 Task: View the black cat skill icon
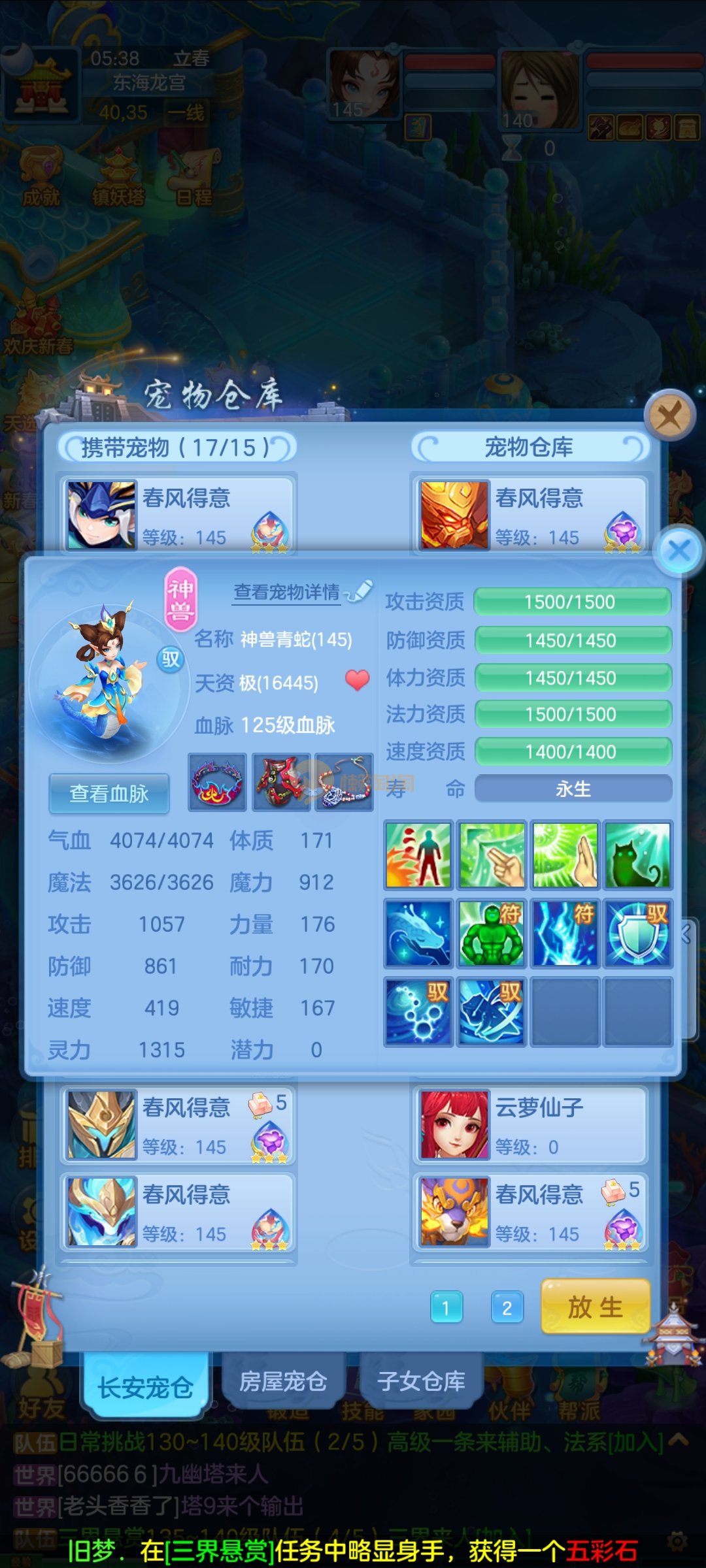pos(637,855)
